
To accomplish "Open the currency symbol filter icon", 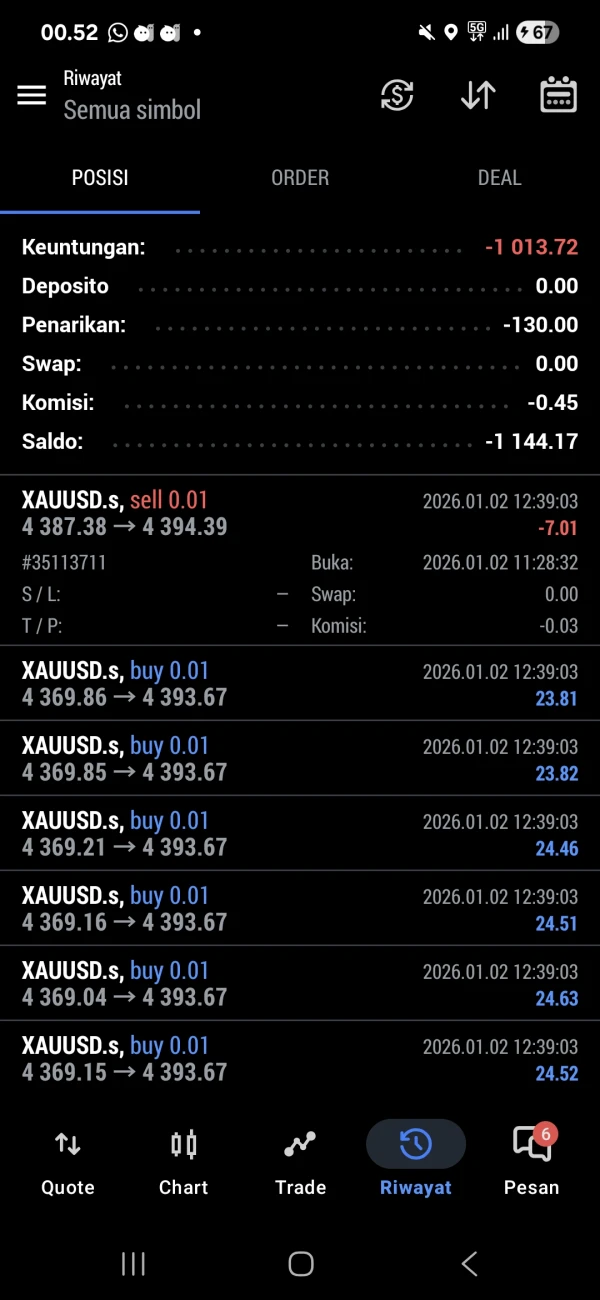I will click(397, 95).
